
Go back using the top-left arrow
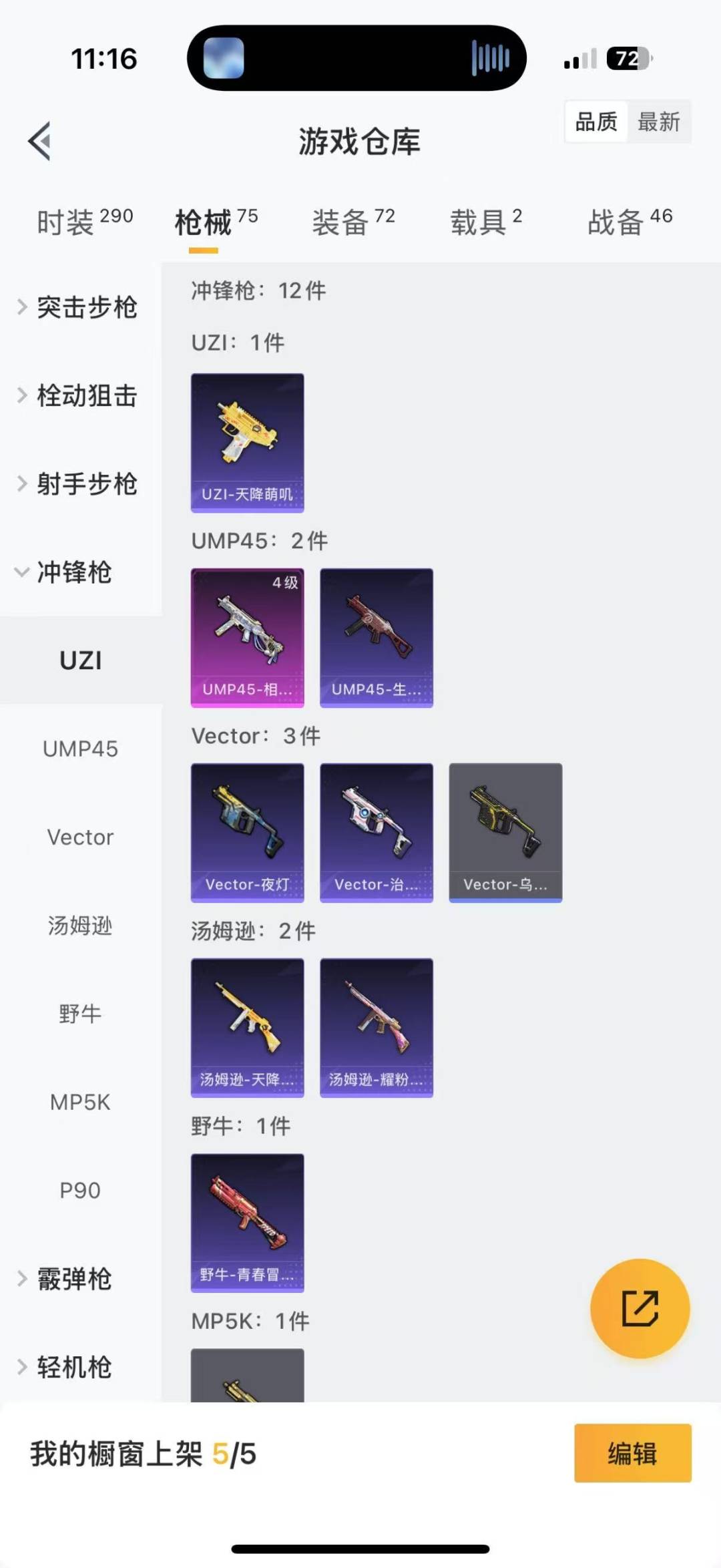(x=40, y=141)
